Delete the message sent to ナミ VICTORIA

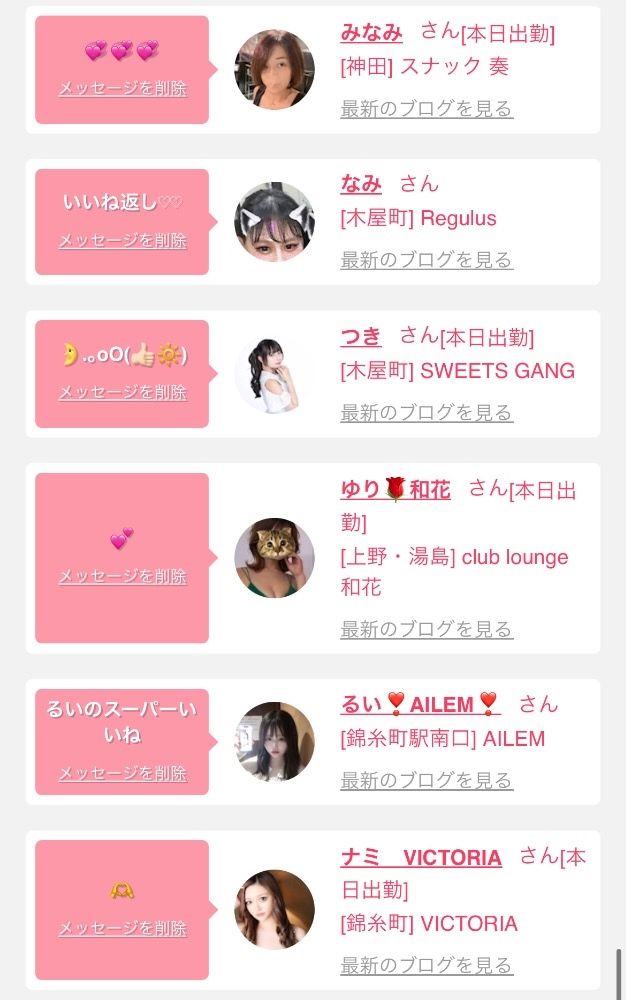[x=122, y=928]
